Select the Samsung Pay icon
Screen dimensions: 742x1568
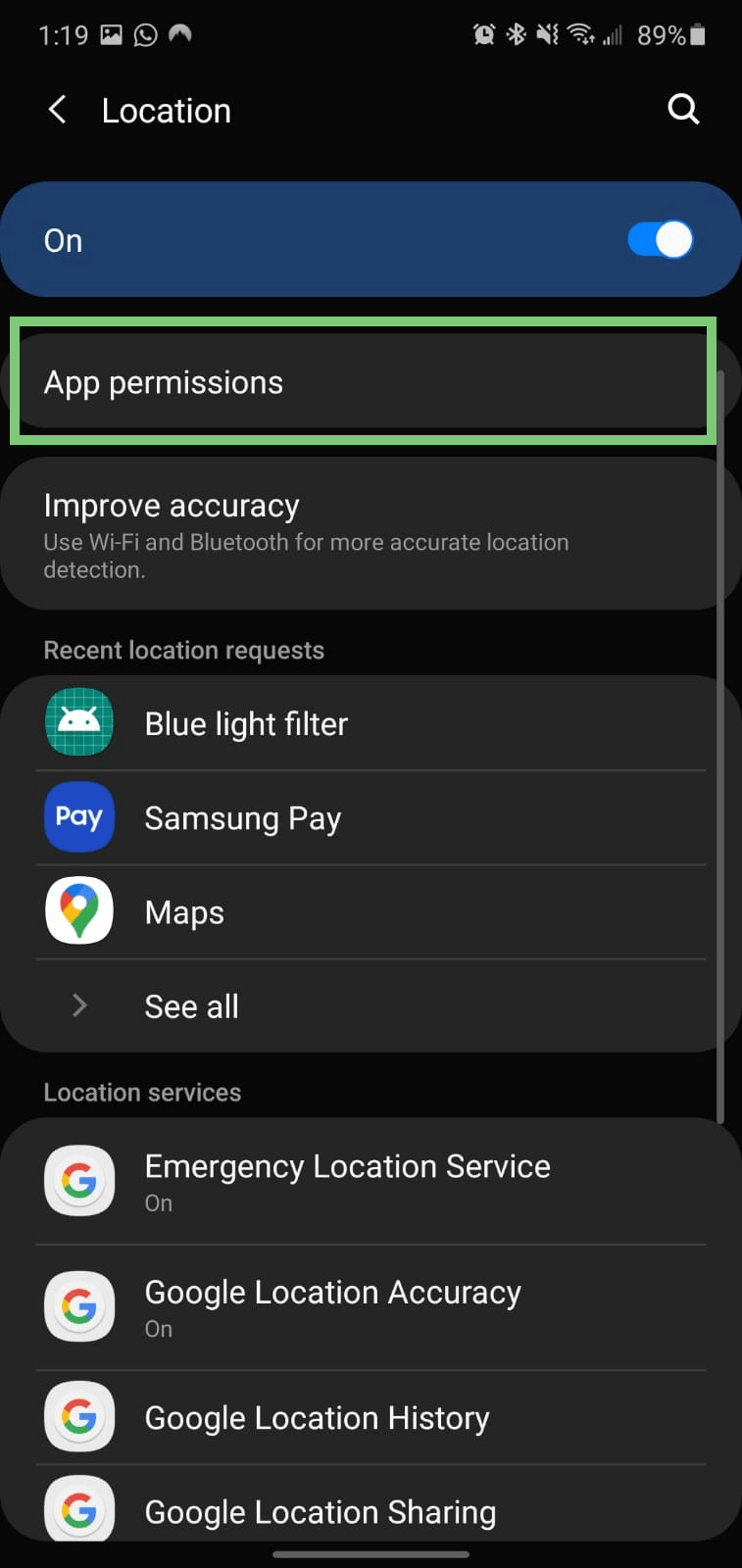click(x=78, y=816)
